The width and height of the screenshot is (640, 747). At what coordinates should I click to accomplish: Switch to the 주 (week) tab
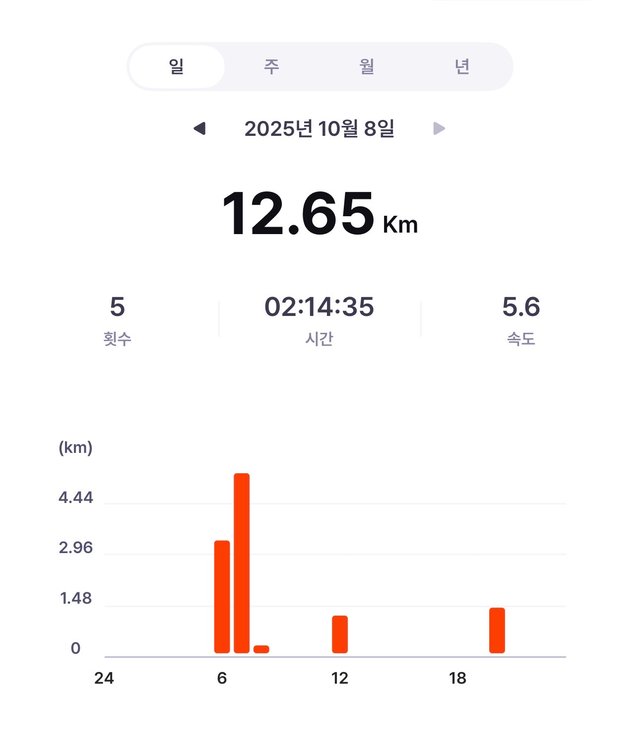(x=271, y=67)
